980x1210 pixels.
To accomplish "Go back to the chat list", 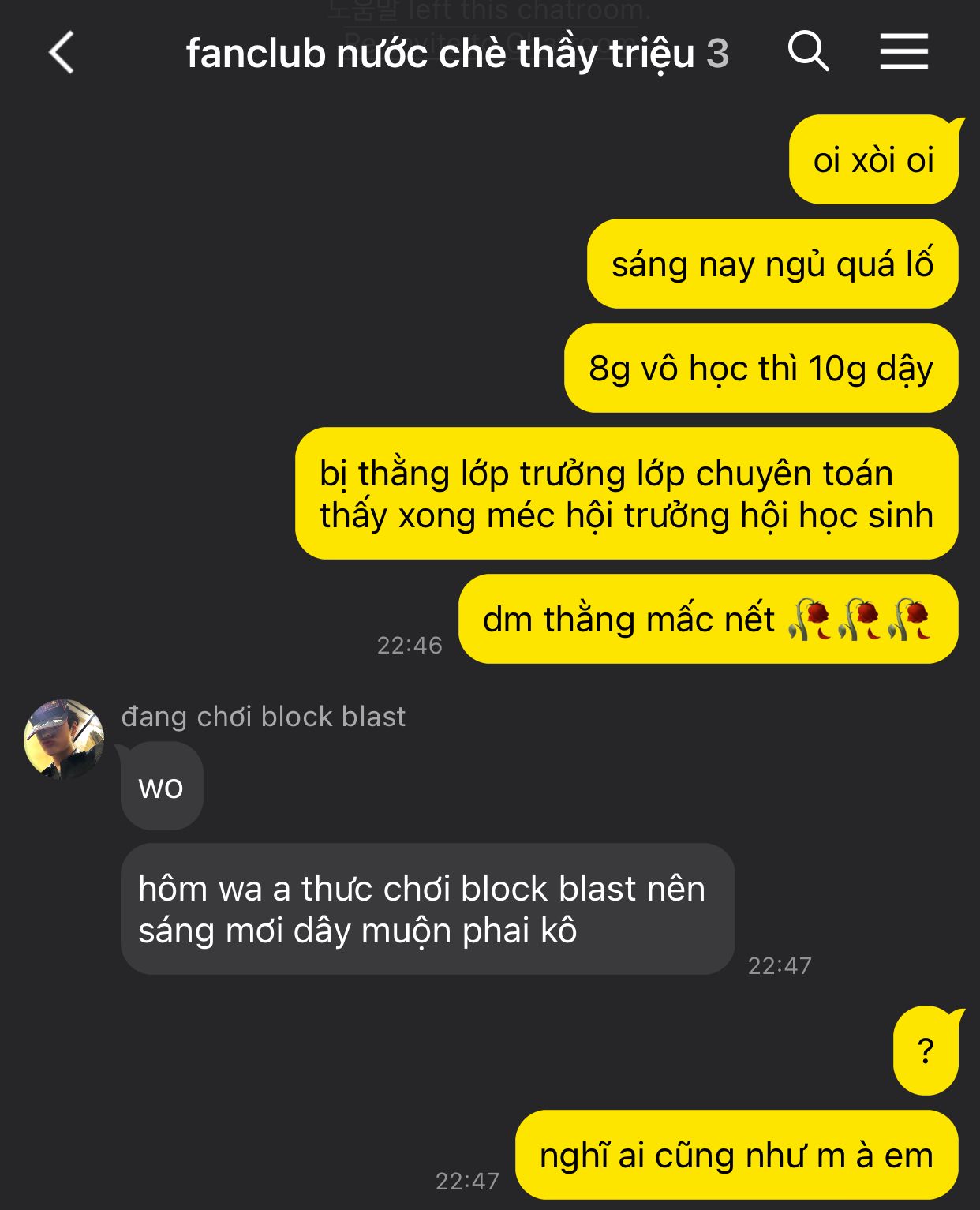I will click(x=62, y=53).
